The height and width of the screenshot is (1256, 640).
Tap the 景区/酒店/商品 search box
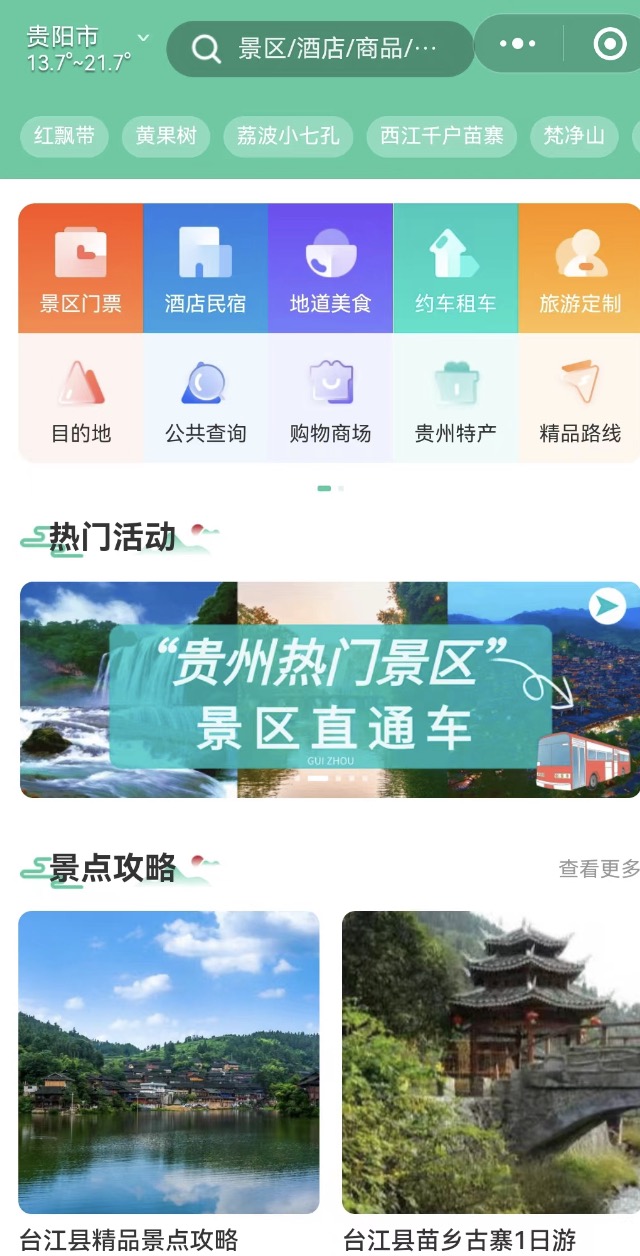click(320, 48)
